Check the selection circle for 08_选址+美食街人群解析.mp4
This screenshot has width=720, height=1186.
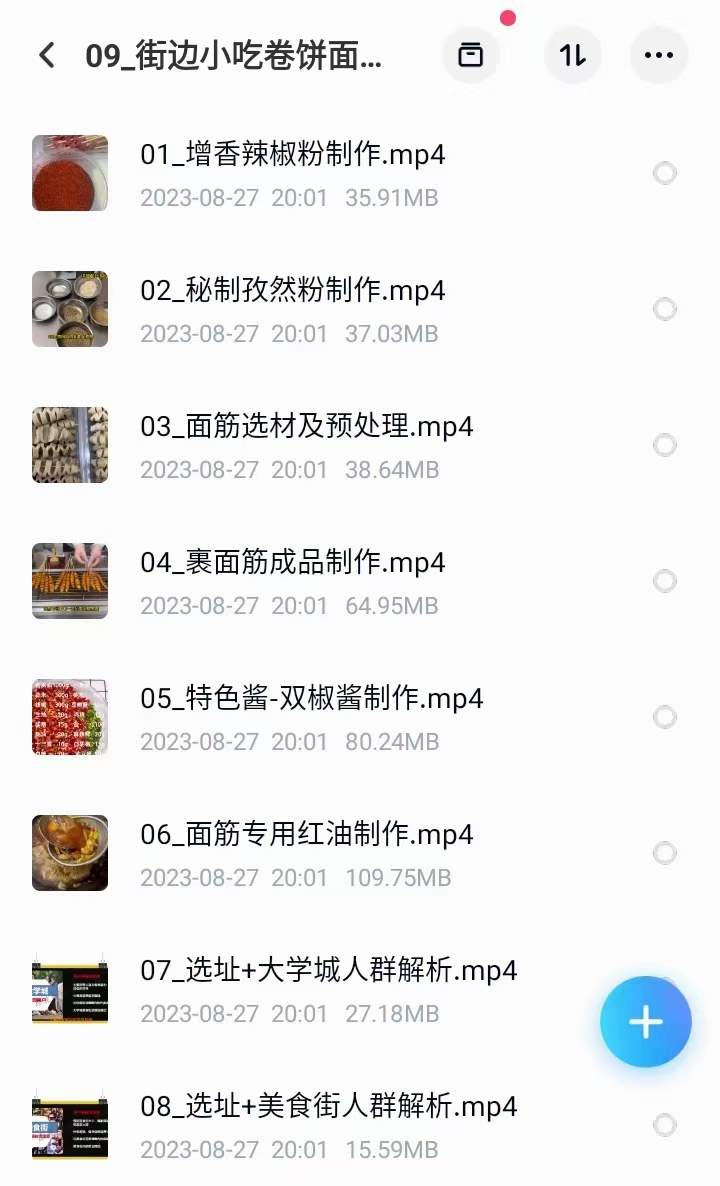click(x=664, y=1125)
